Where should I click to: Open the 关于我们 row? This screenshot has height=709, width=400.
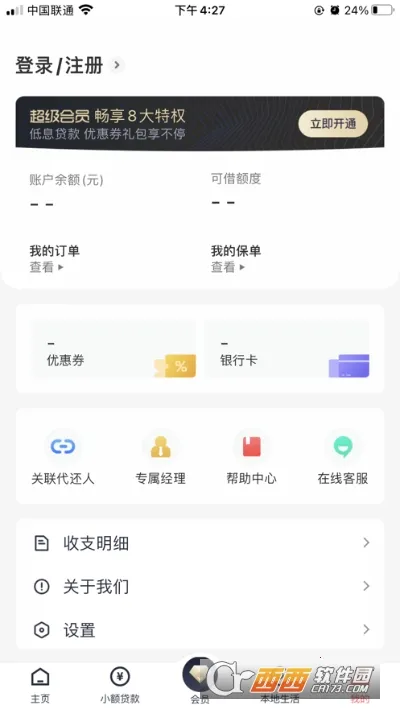200,586
